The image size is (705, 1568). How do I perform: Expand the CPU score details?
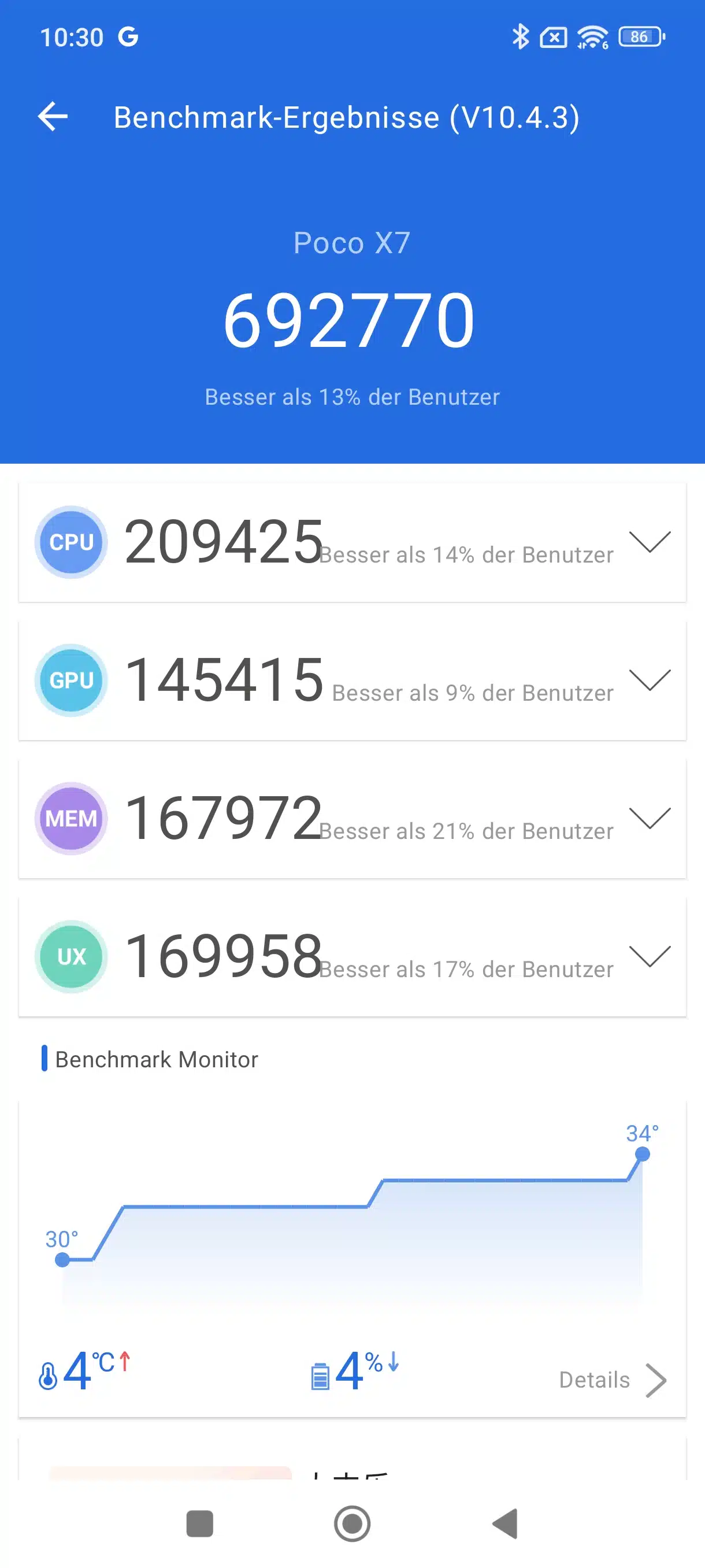[650, 541]
